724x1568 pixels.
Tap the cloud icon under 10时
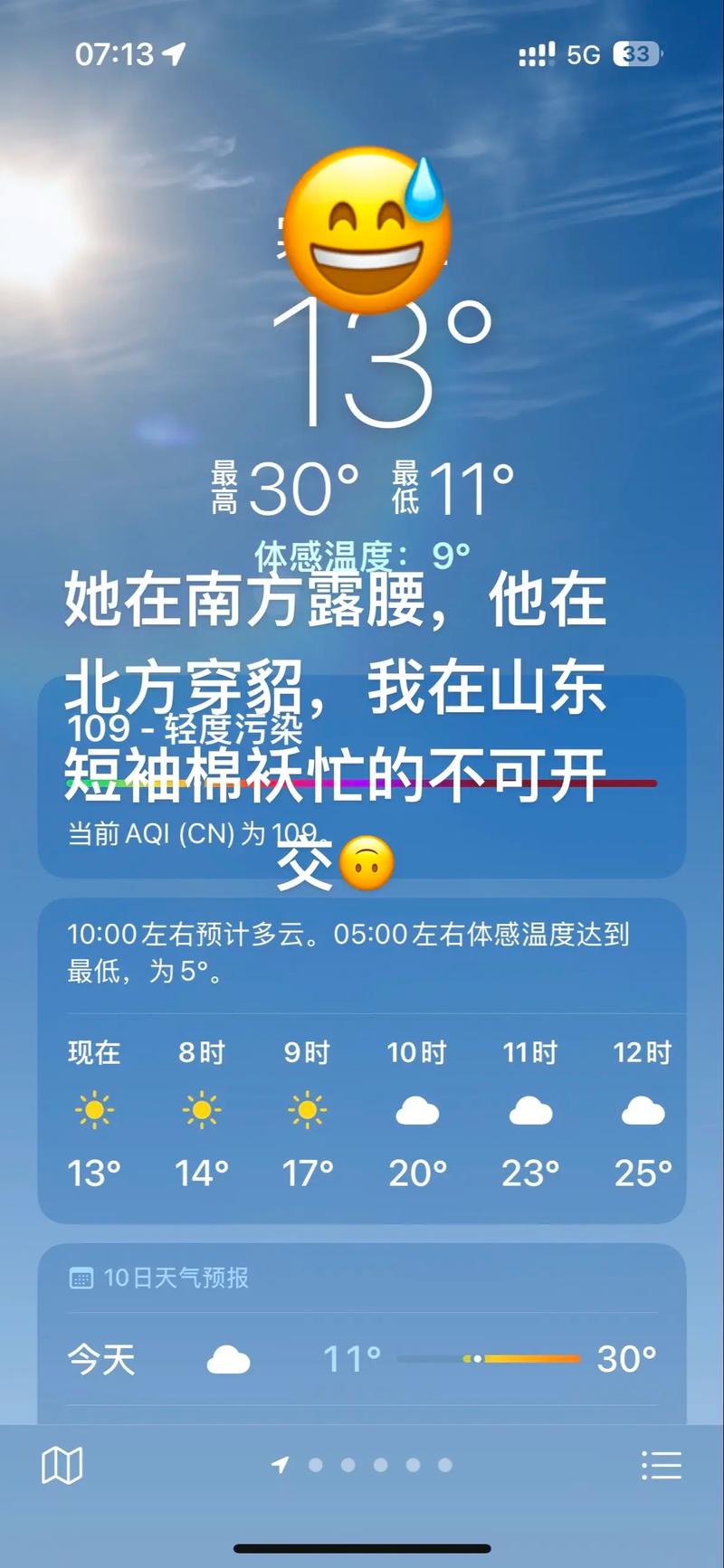point(417,1113)
